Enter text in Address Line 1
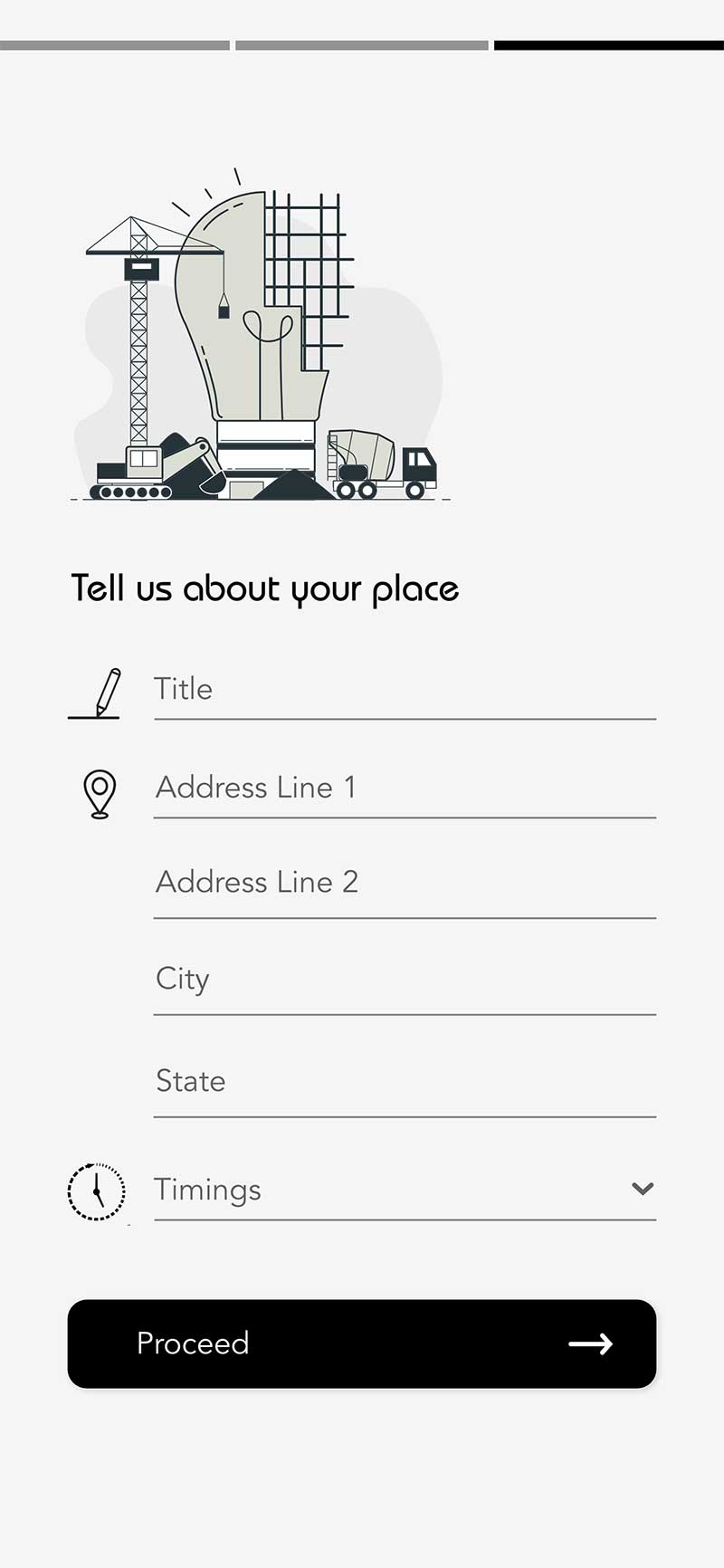This screenshot has width=724, height=1568. click(405, 788)
